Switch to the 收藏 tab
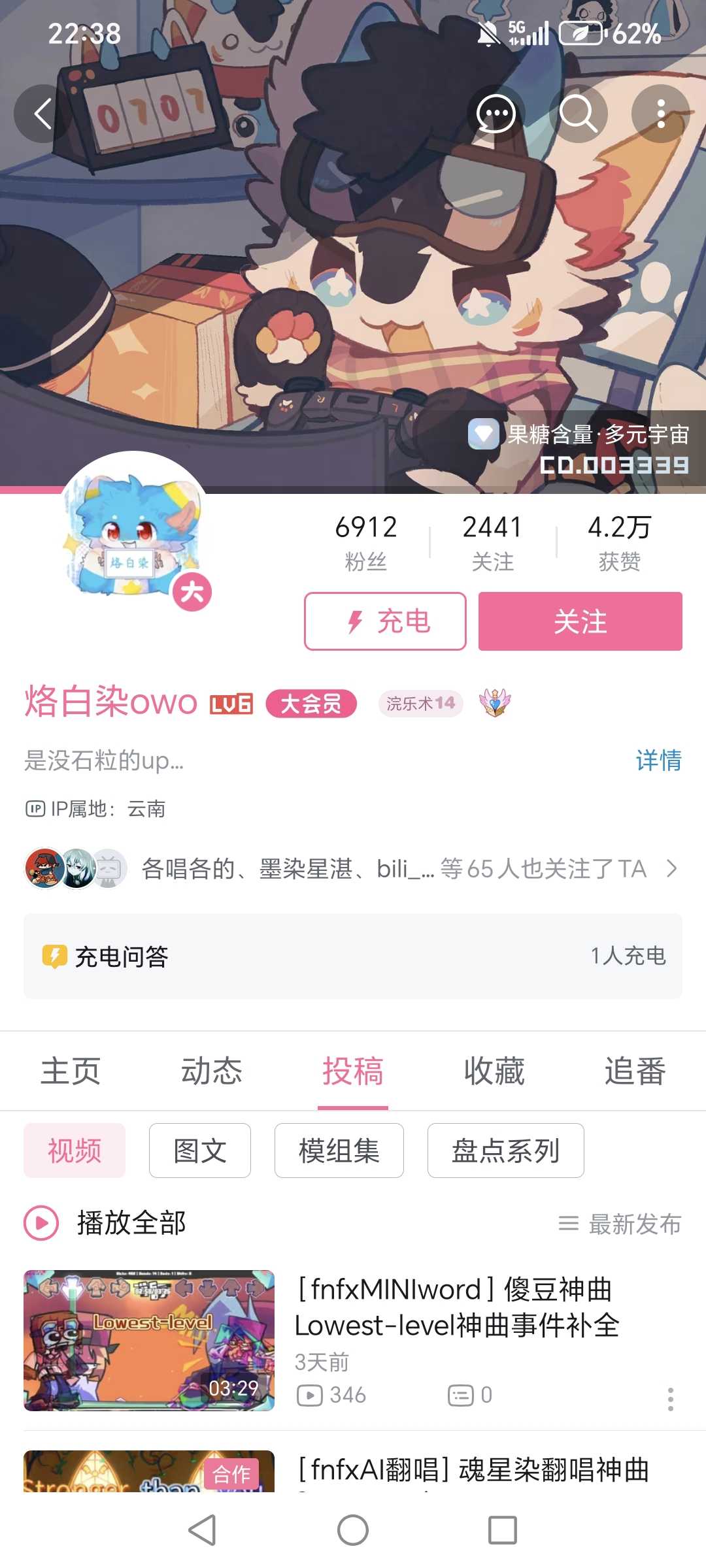Image resolution: width=706 pixels, height=1568 pixels. [x=494, y=1071]
